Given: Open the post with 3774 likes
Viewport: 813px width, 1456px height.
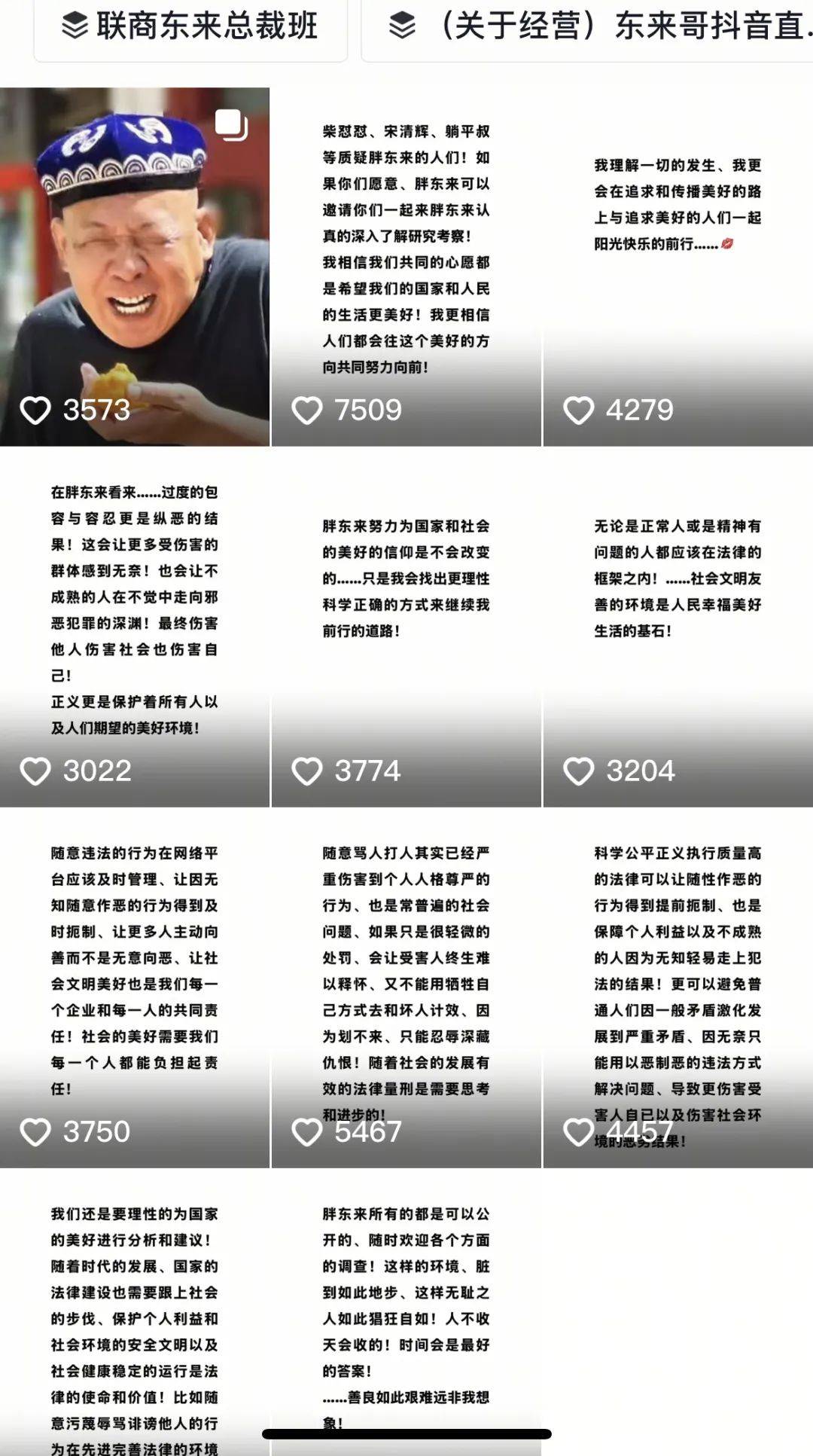Looking at the screenshot, I should tap(406, 627).
